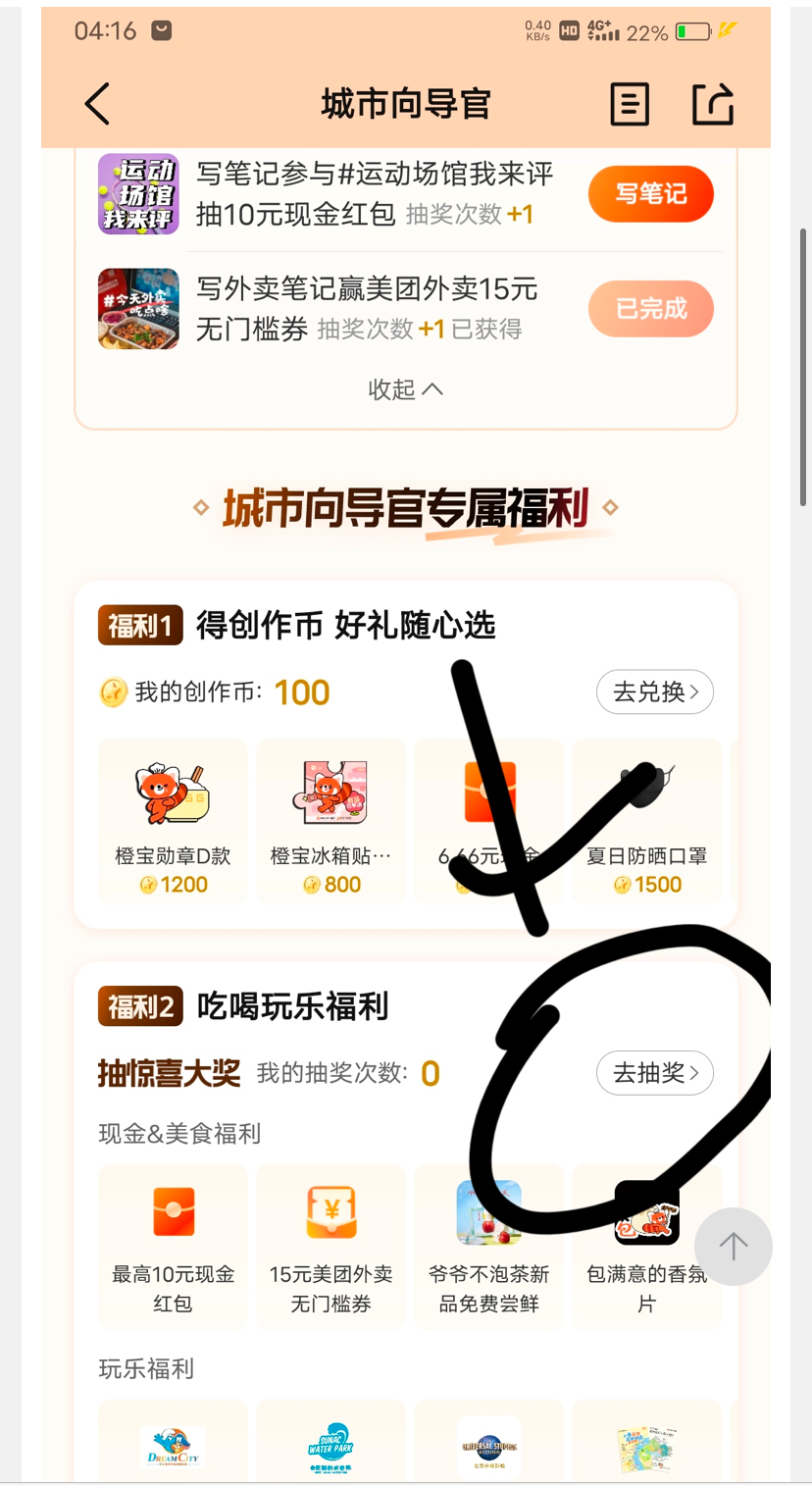
Task: Tap 去抽奖 to draw prizes
Action: coord(654,1073)
